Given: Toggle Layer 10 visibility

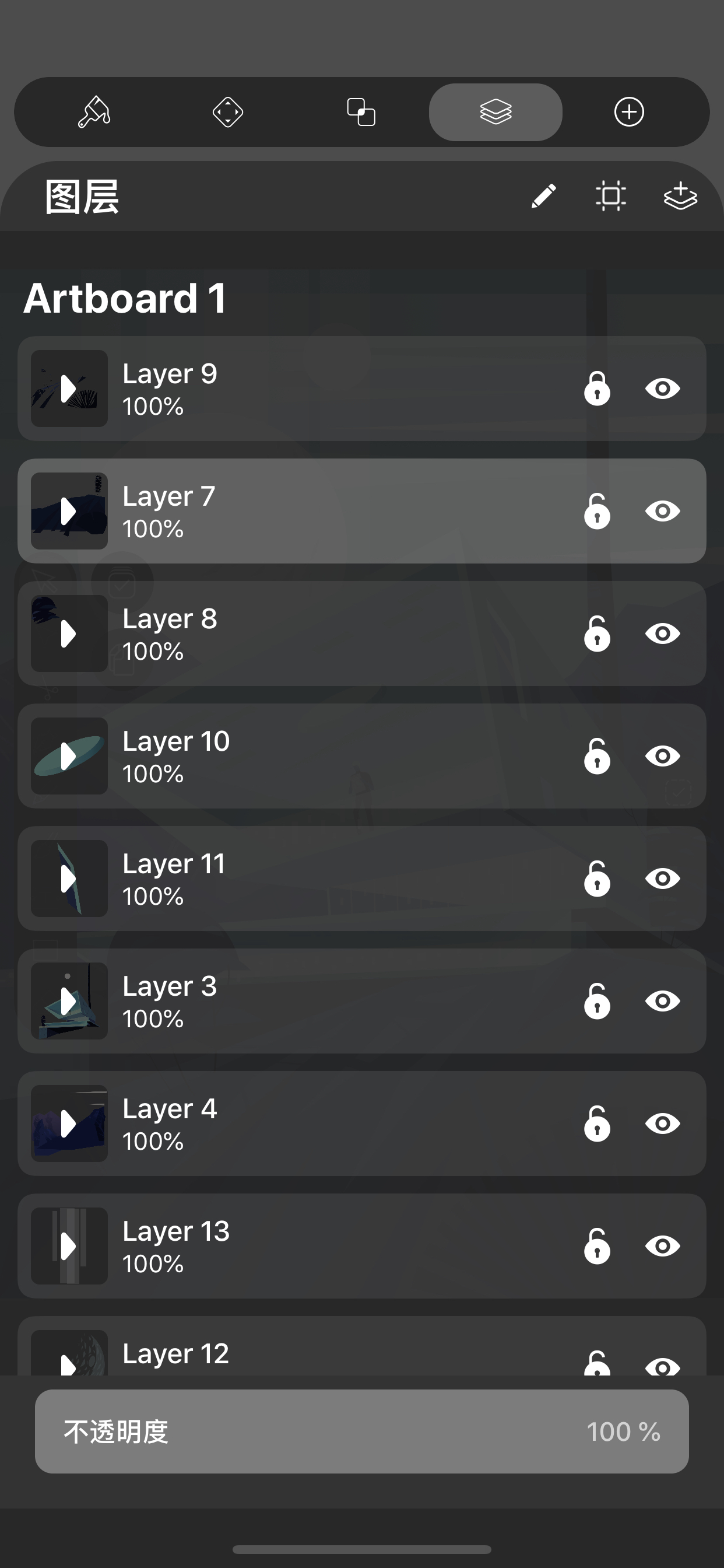Looking at the screenshot, I should 663,756.
